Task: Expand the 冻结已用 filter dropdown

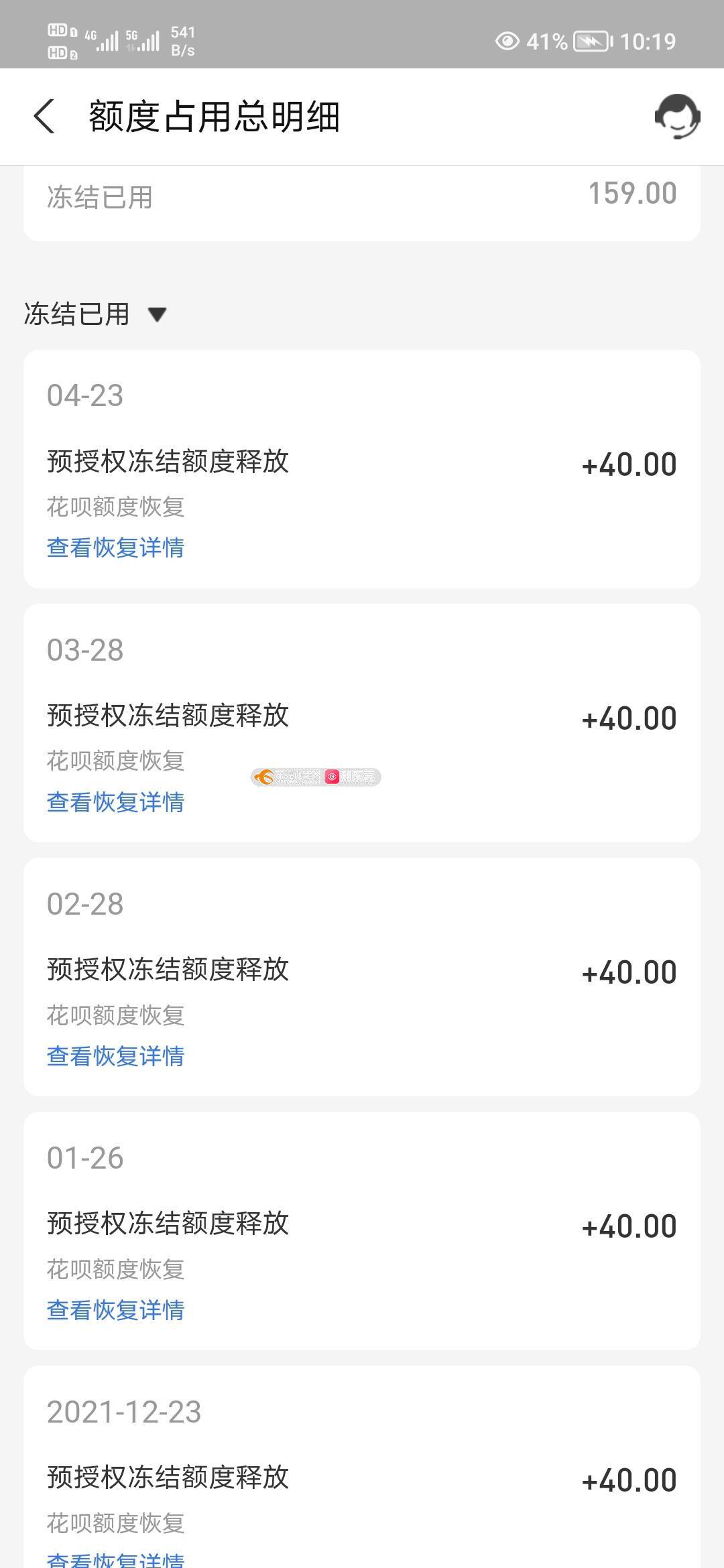Action: 95,314
